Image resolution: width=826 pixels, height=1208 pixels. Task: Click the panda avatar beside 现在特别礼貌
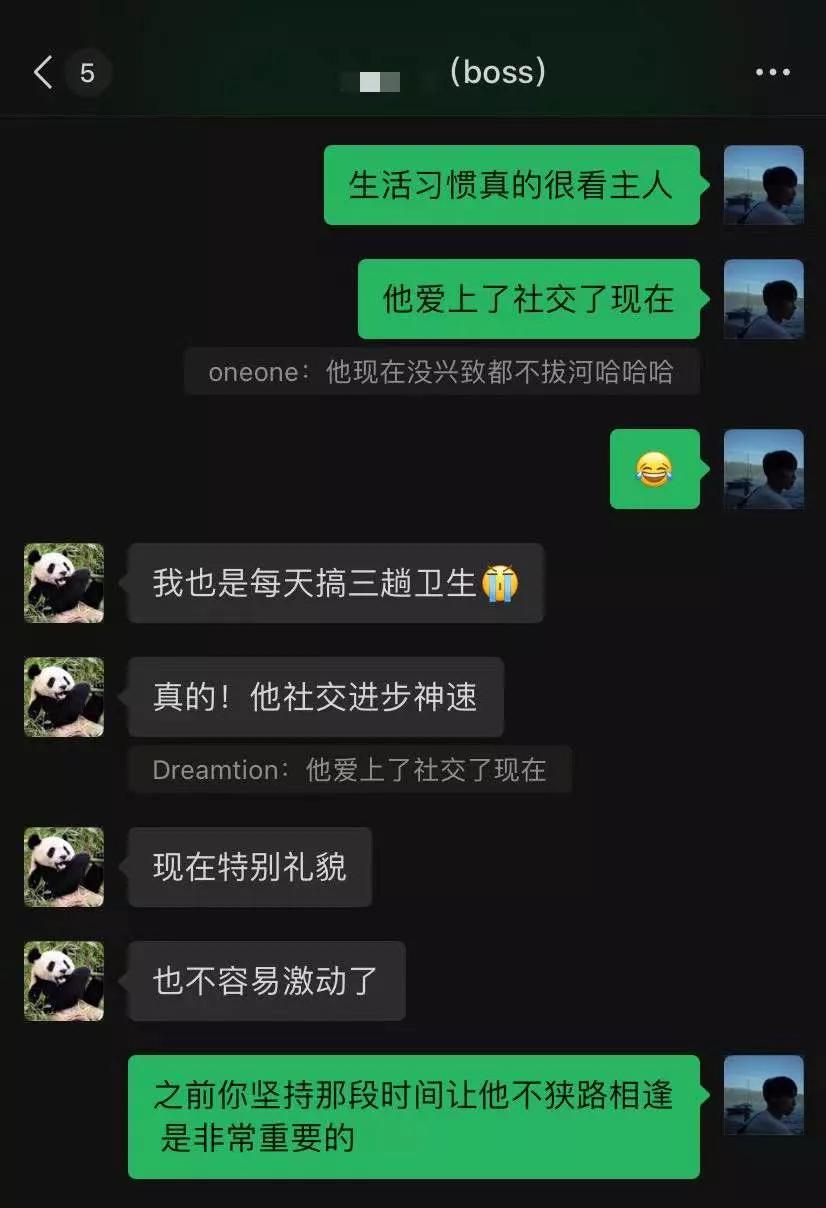click(63, 868)
